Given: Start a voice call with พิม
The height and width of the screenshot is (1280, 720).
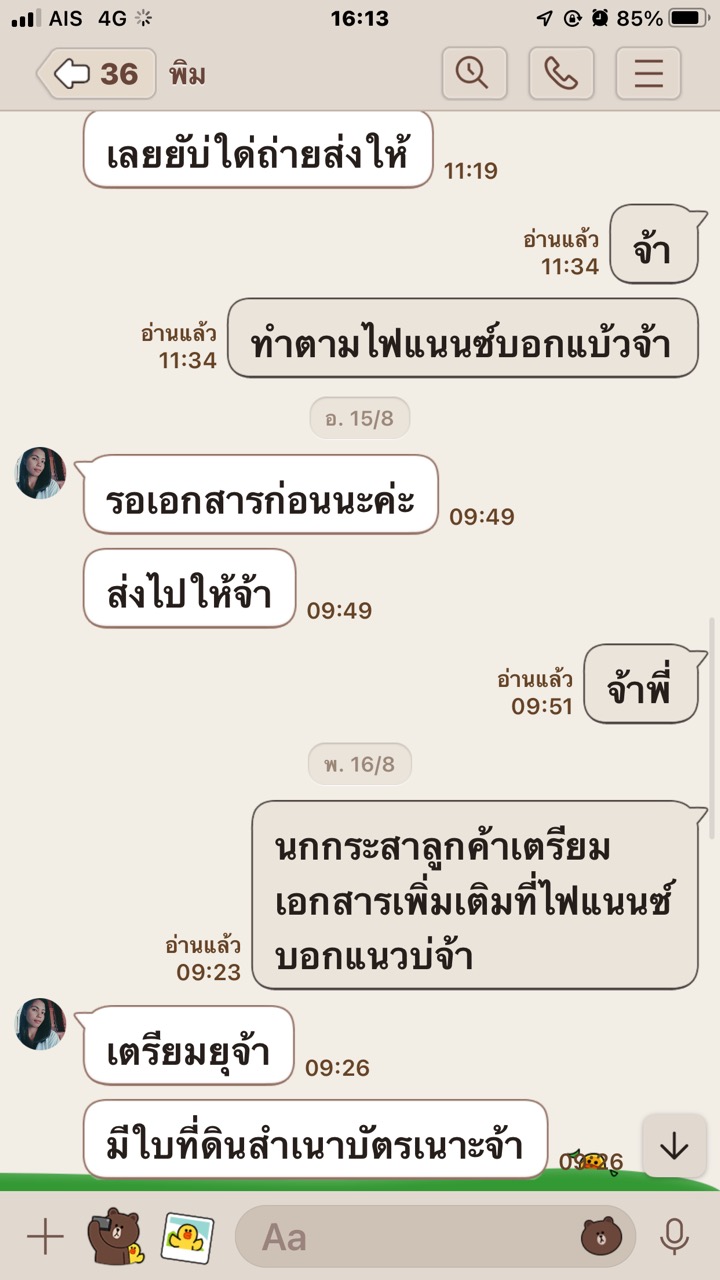Looking at the screenshot, I should coord(562,73).
